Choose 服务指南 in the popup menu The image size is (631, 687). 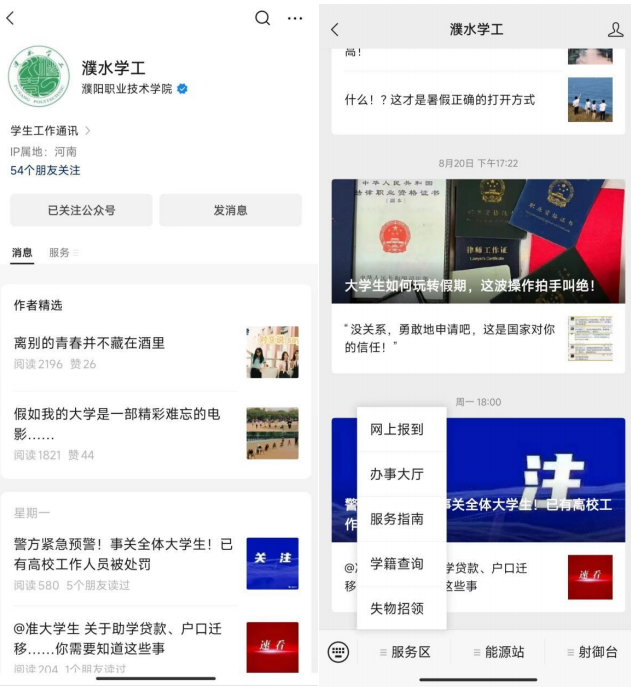(x=397, y=519)
